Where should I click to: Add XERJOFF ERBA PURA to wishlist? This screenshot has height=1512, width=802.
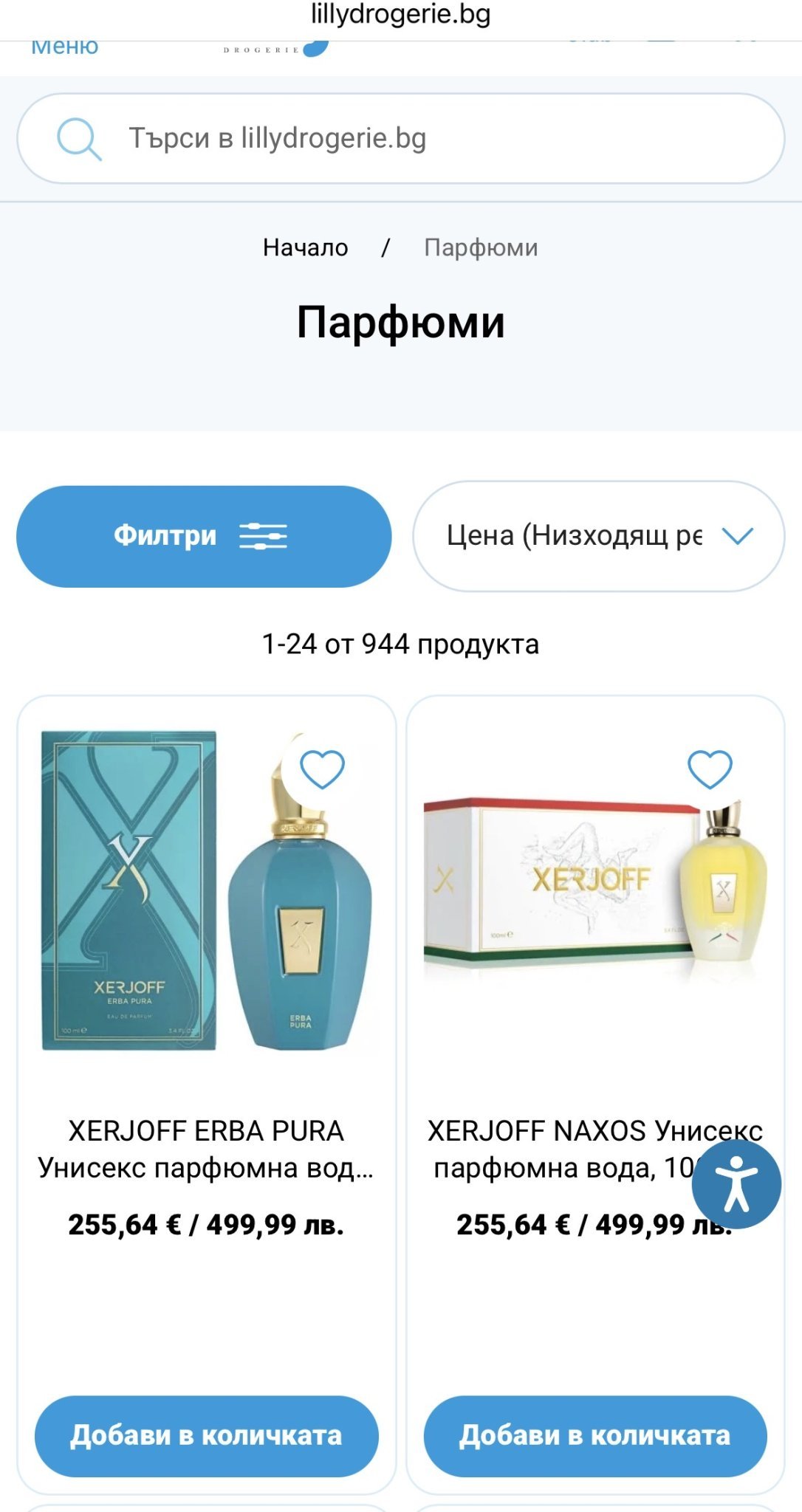click(x=322, y=769)
